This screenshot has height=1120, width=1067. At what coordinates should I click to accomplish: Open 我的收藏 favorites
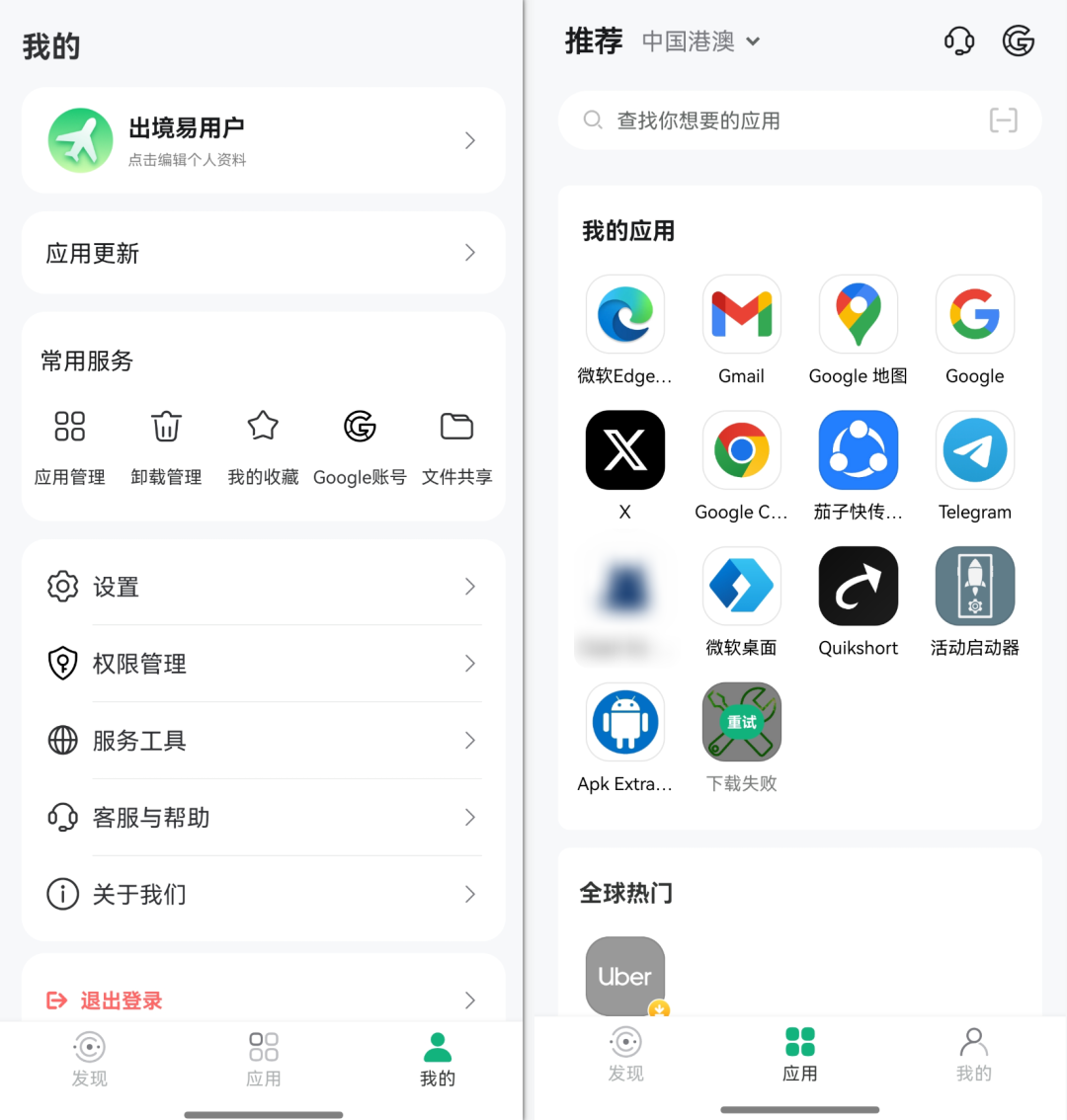click(263, 446)
